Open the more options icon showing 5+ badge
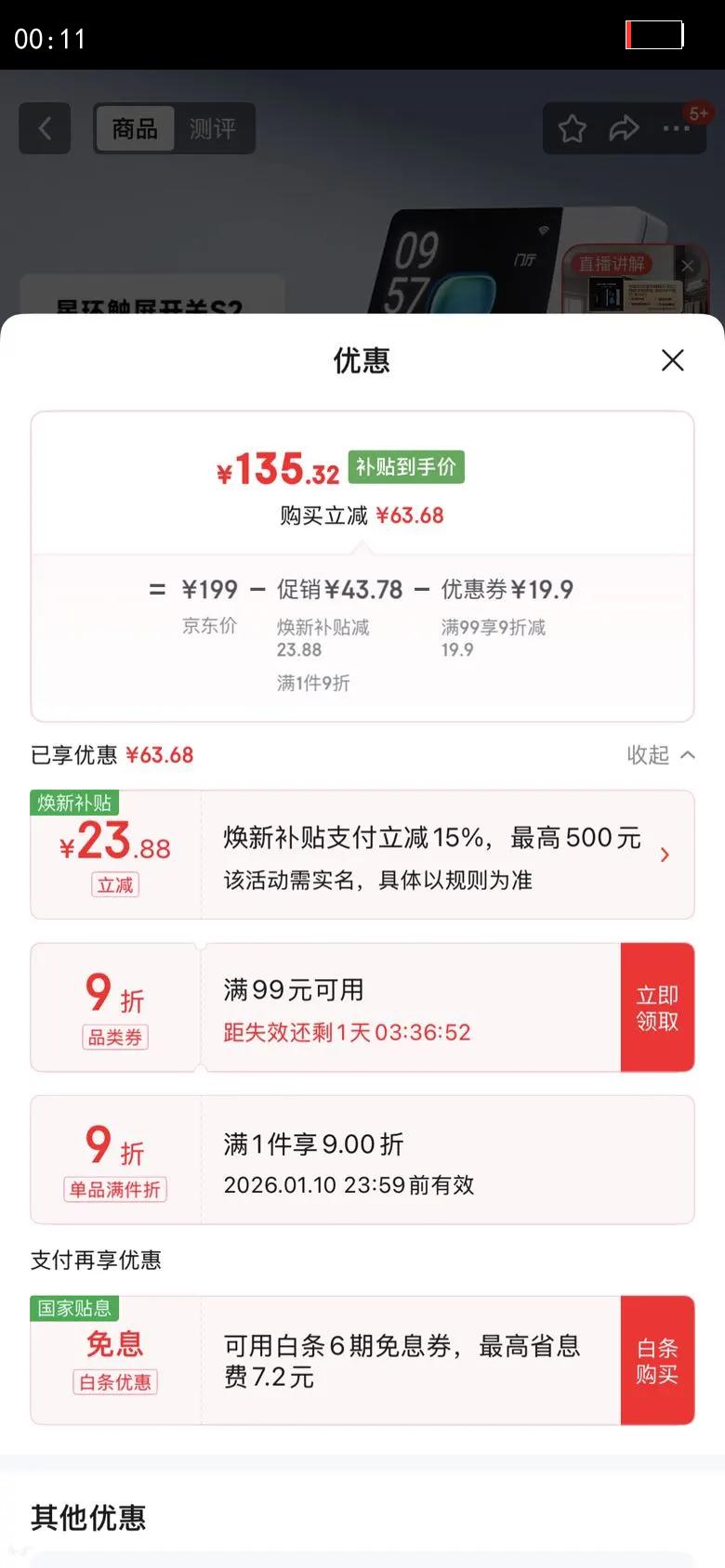Screen dimensions: 725x1568 click(x=676, y=129)
